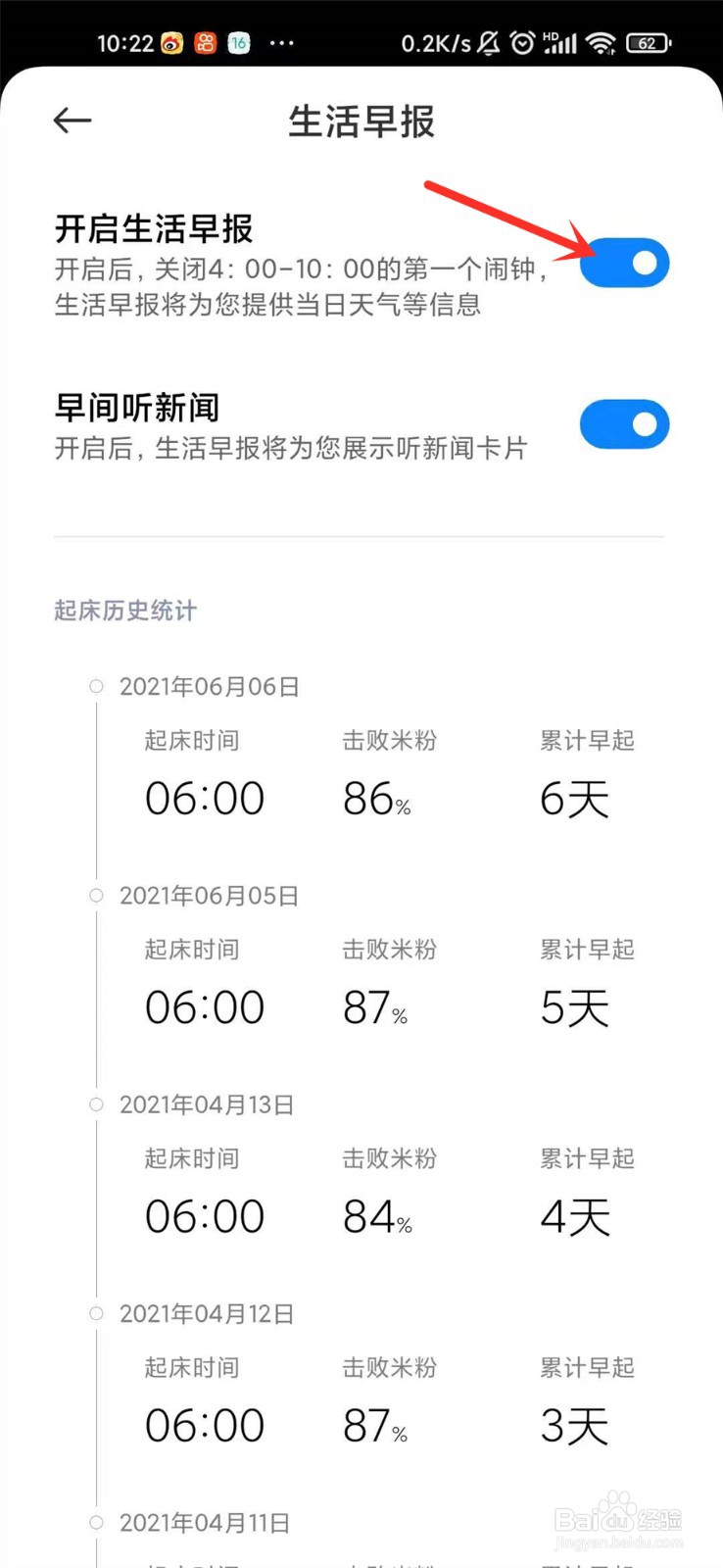Image resolution: width=723 pixels, height=1568 pixels.
Task: Select the timeline circle beside 2021年06月06日
Action: [95, 686]
